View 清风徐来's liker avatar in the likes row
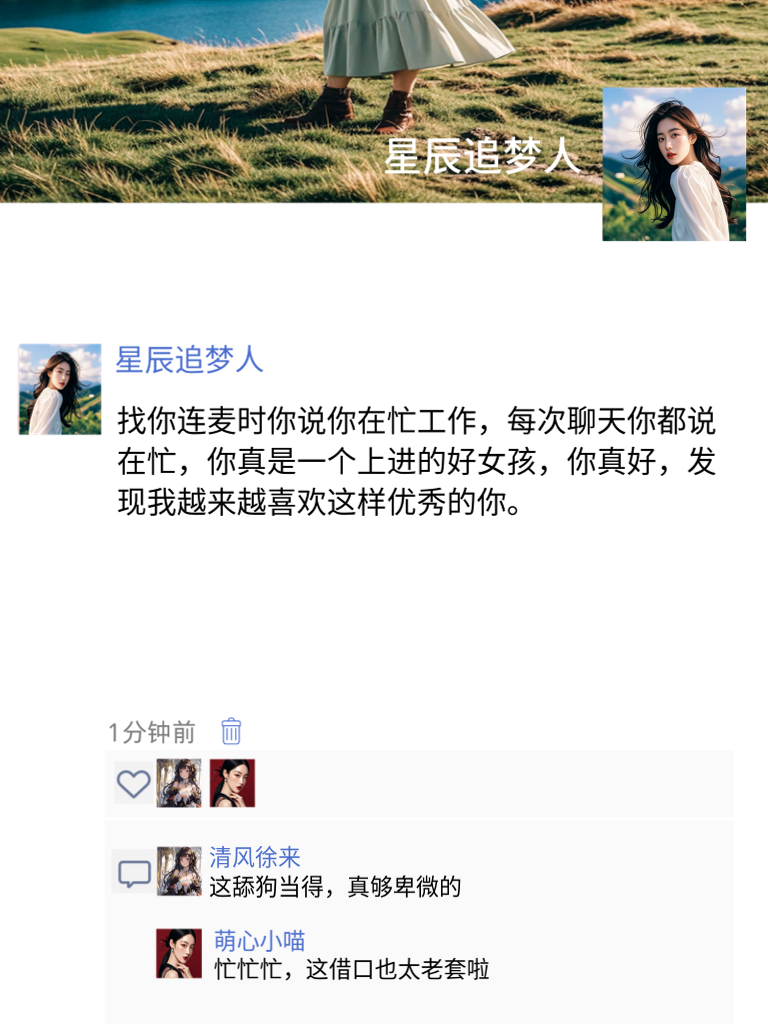Viewport: 768px width, 1024px height. point(177,783)
